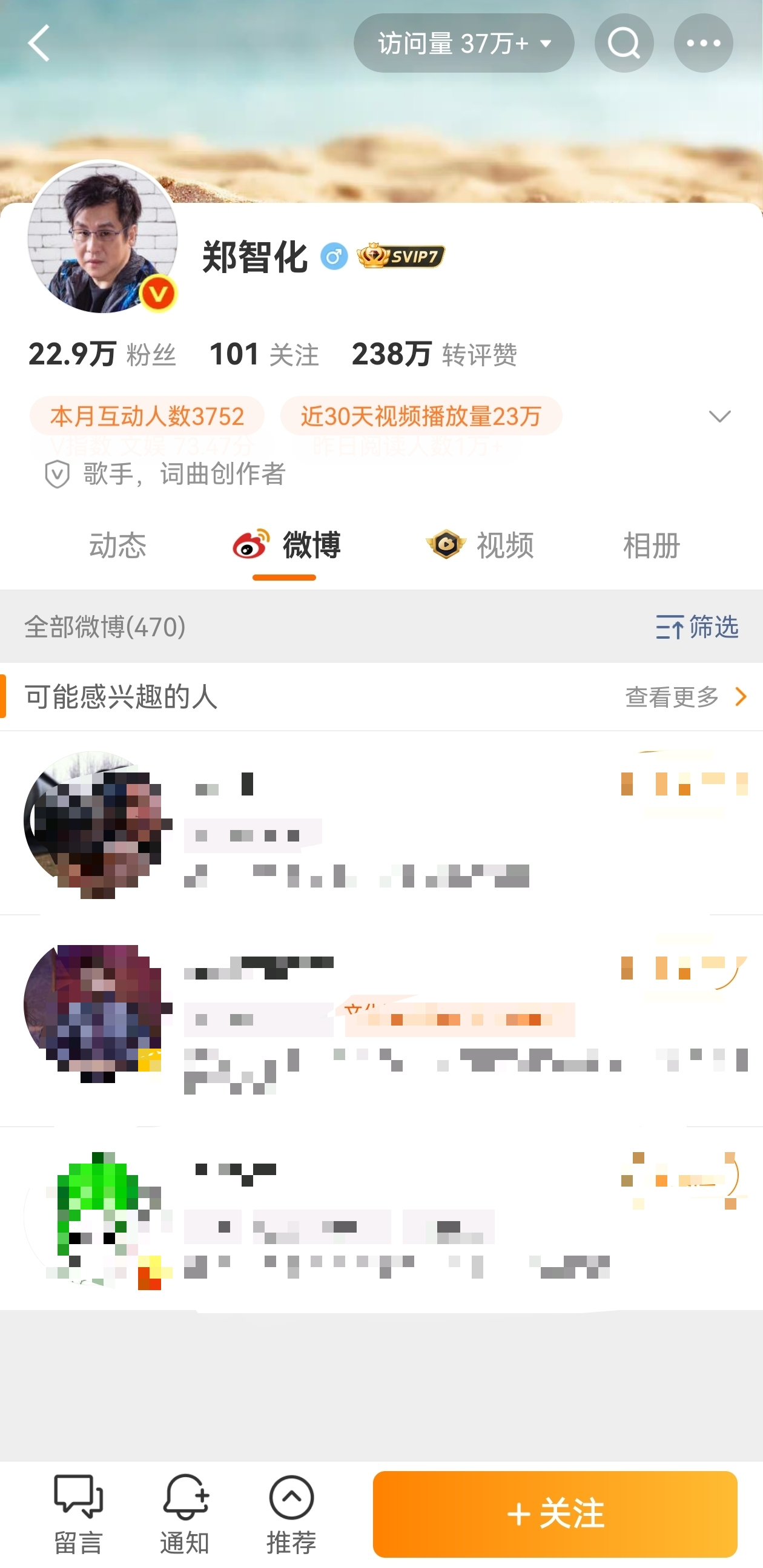
Task: Open the search icon in the header
Action: point(624,43)
